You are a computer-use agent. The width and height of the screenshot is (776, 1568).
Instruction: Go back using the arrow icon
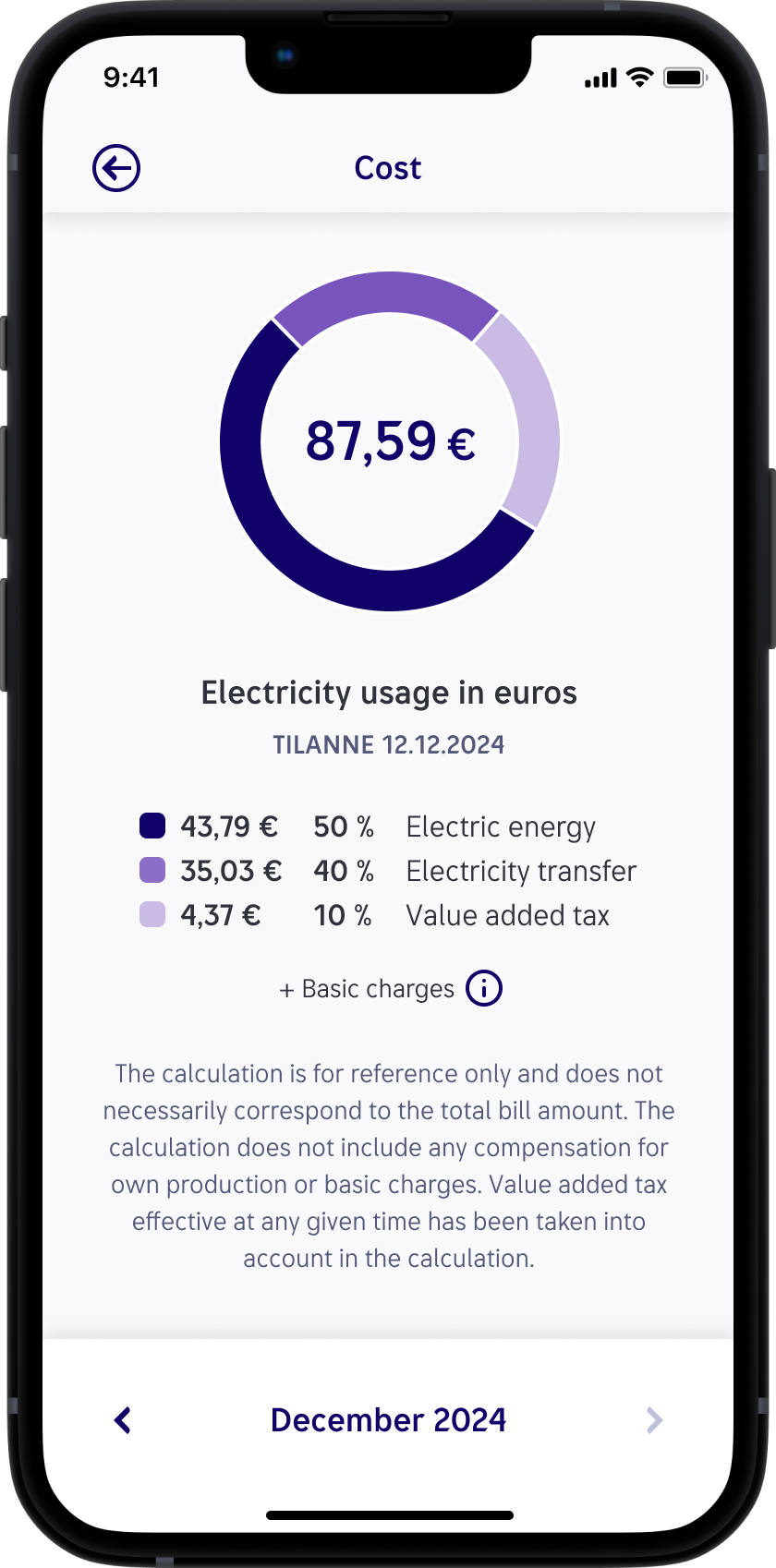[x=116, y=169]
